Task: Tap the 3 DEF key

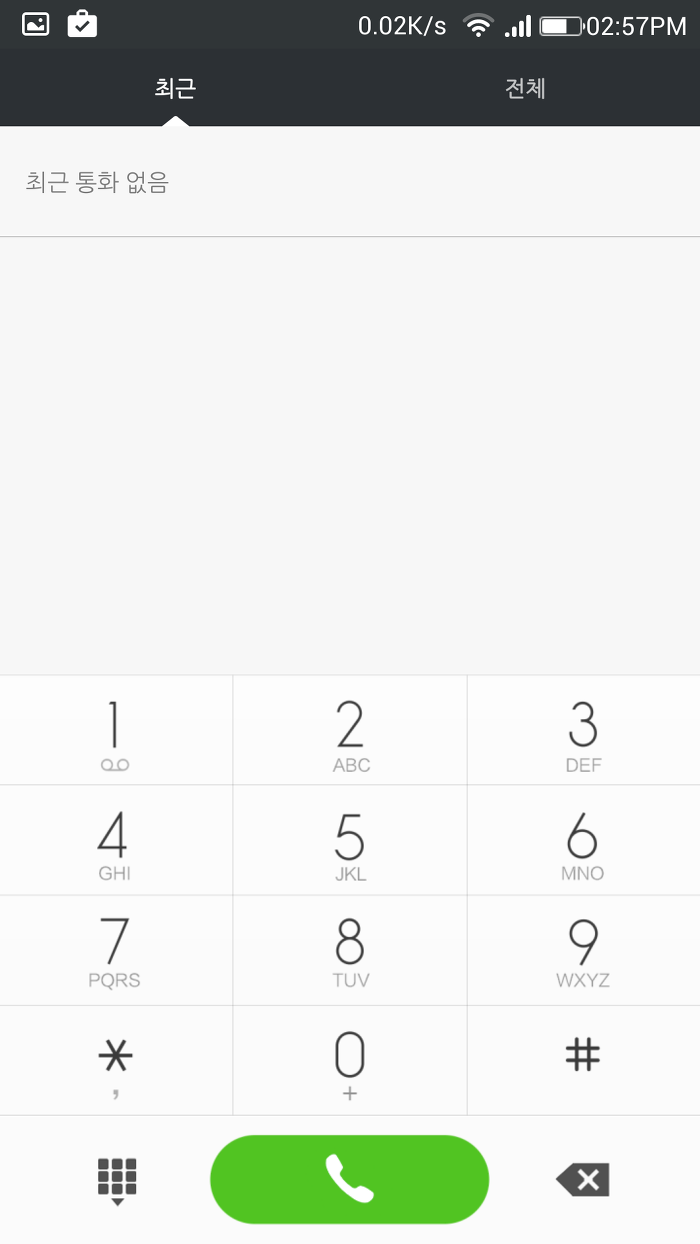Action: (584, 730)
